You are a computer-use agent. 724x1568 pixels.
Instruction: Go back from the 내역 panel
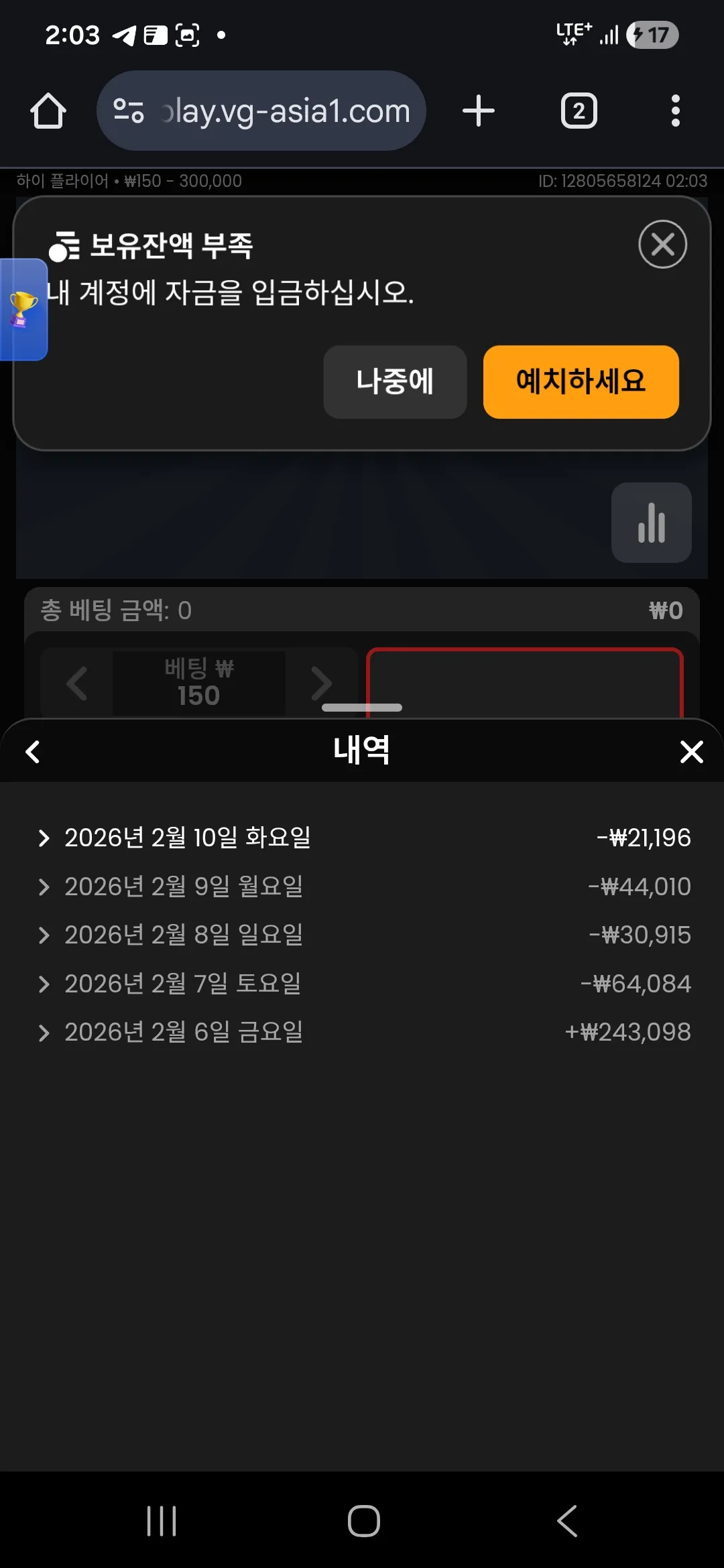(x=32, y=752)
